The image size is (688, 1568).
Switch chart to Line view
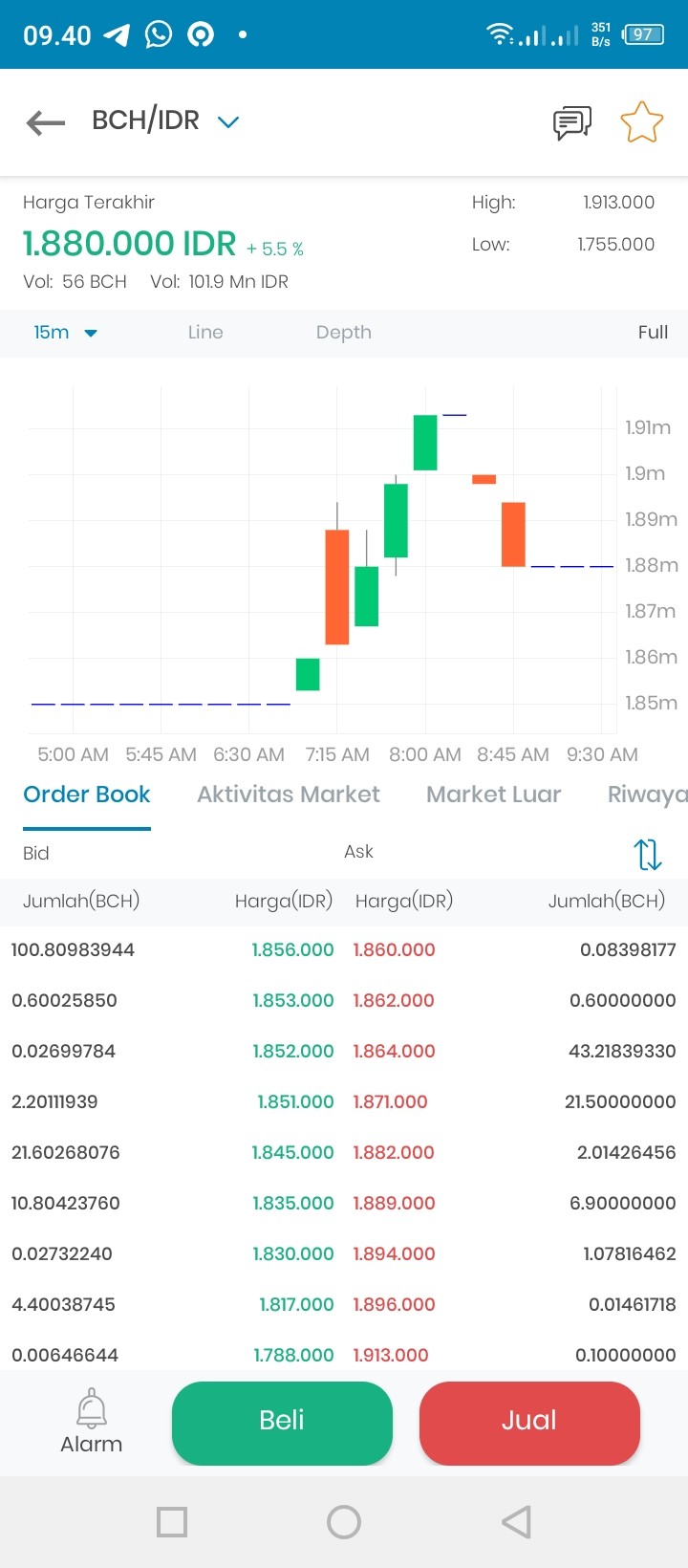(x=205, y=333)
